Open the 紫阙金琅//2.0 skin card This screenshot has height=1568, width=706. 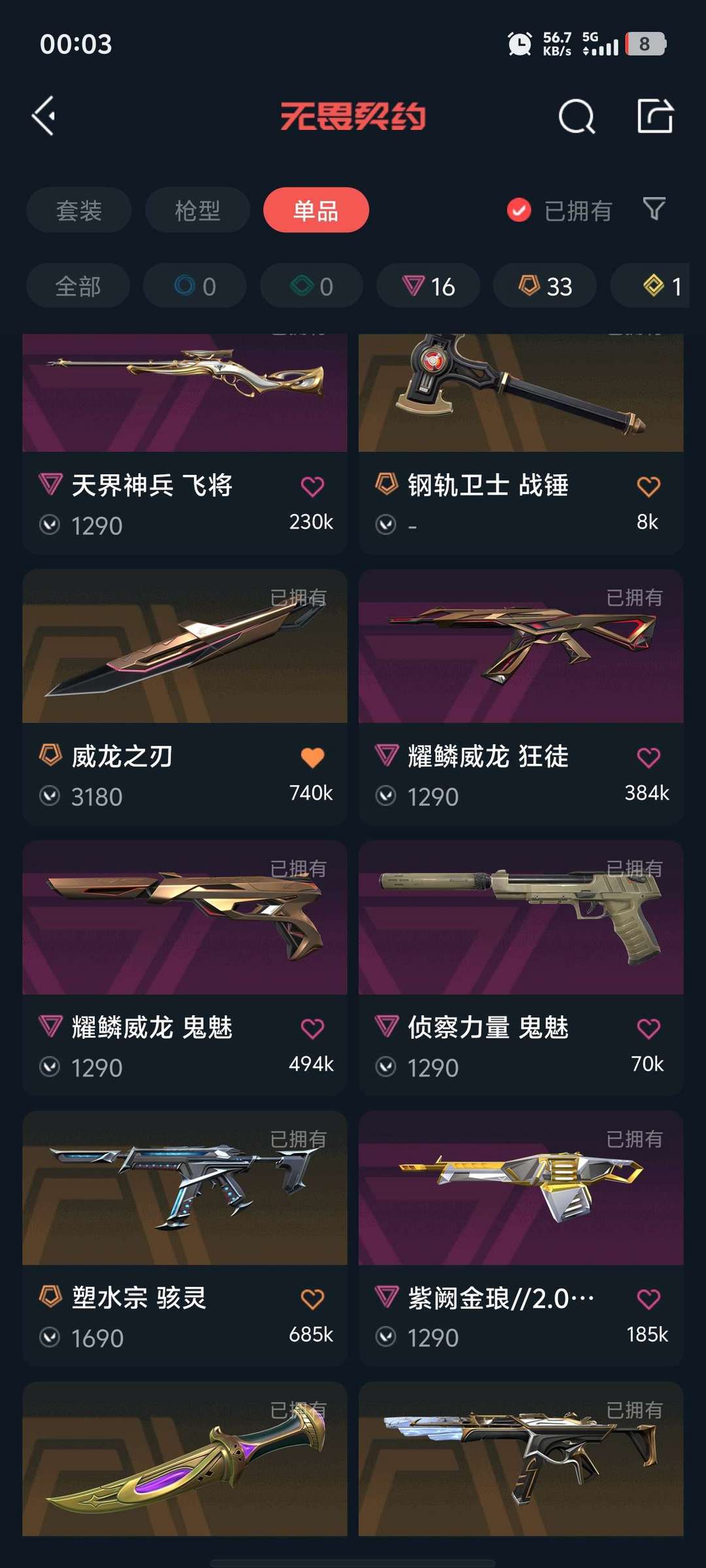520,1188
